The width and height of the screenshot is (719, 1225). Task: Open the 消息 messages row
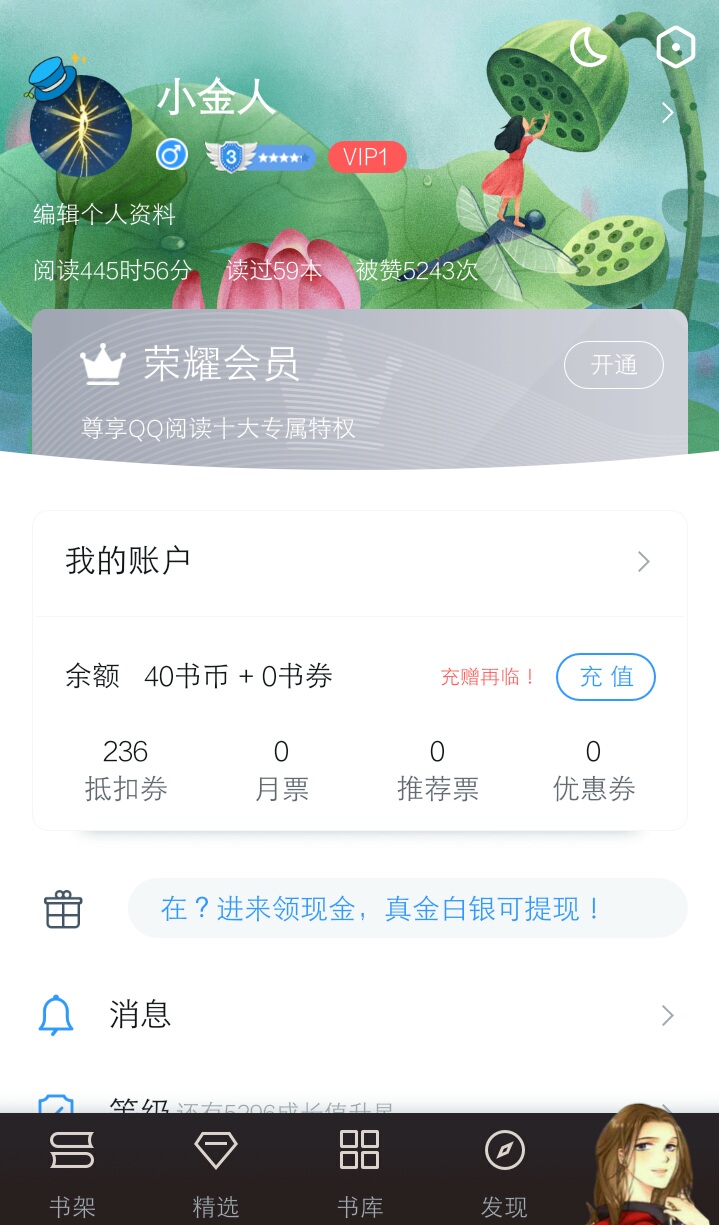pos(359,1015)
